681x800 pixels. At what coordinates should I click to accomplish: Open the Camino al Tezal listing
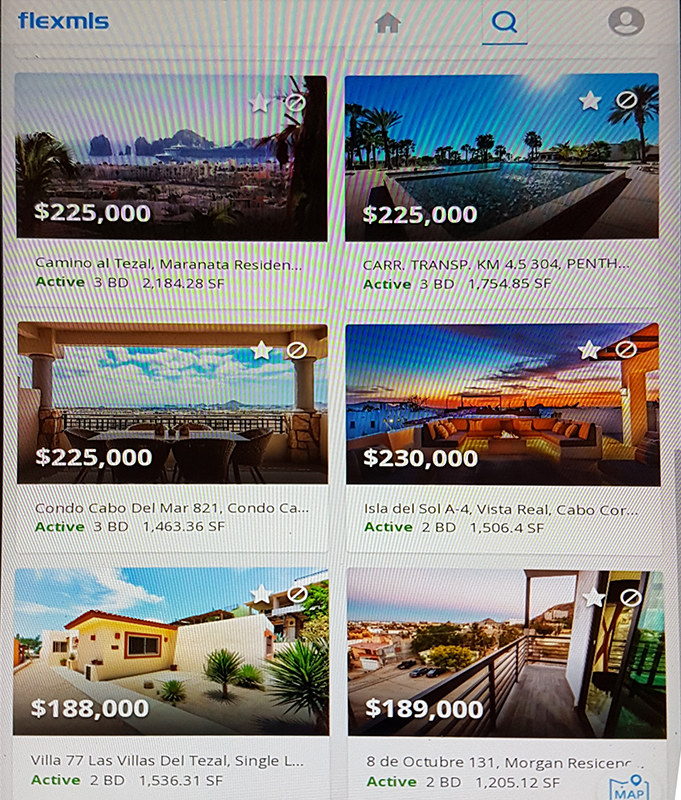(x=171, y=158)
